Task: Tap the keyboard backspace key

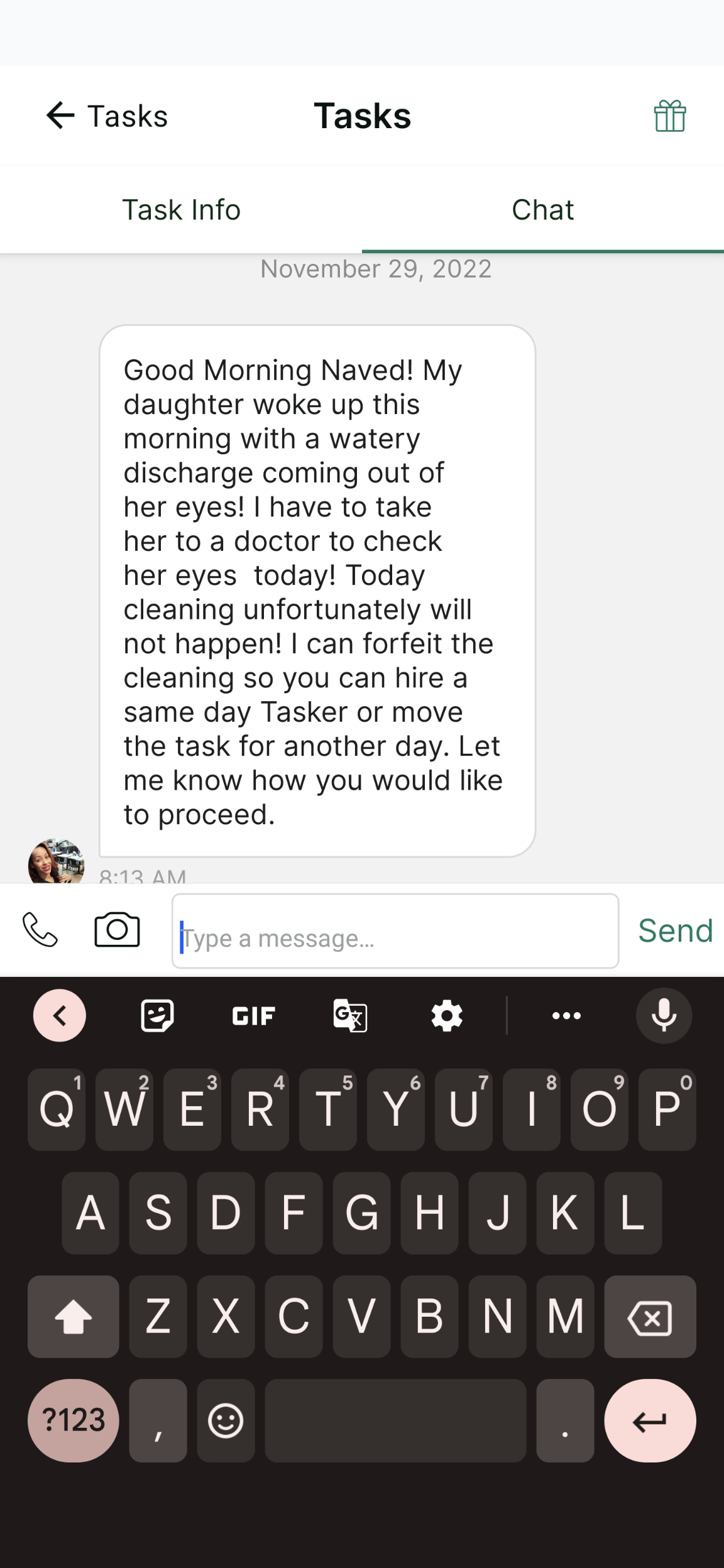Action: (x=650, y=1317)
